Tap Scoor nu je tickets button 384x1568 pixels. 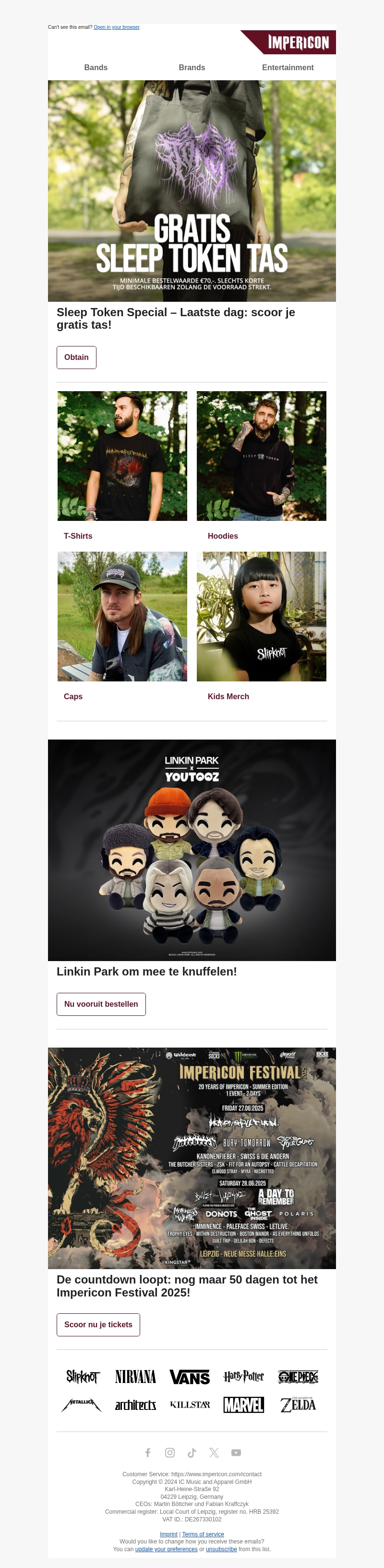point(98,1324)
